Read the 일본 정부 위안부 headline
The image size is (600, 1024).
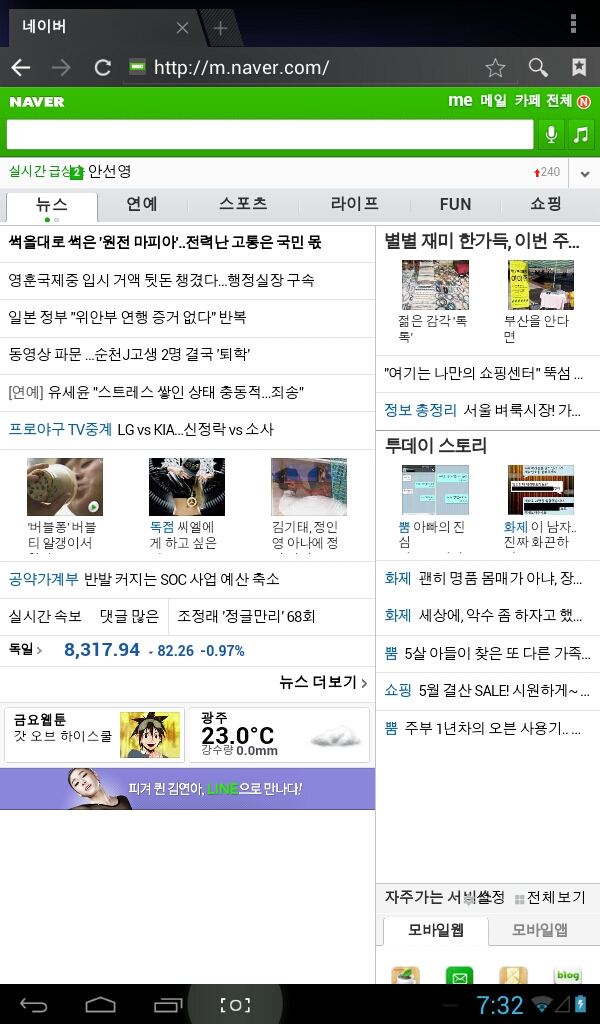pyautogui.click(x=127, y=317)
